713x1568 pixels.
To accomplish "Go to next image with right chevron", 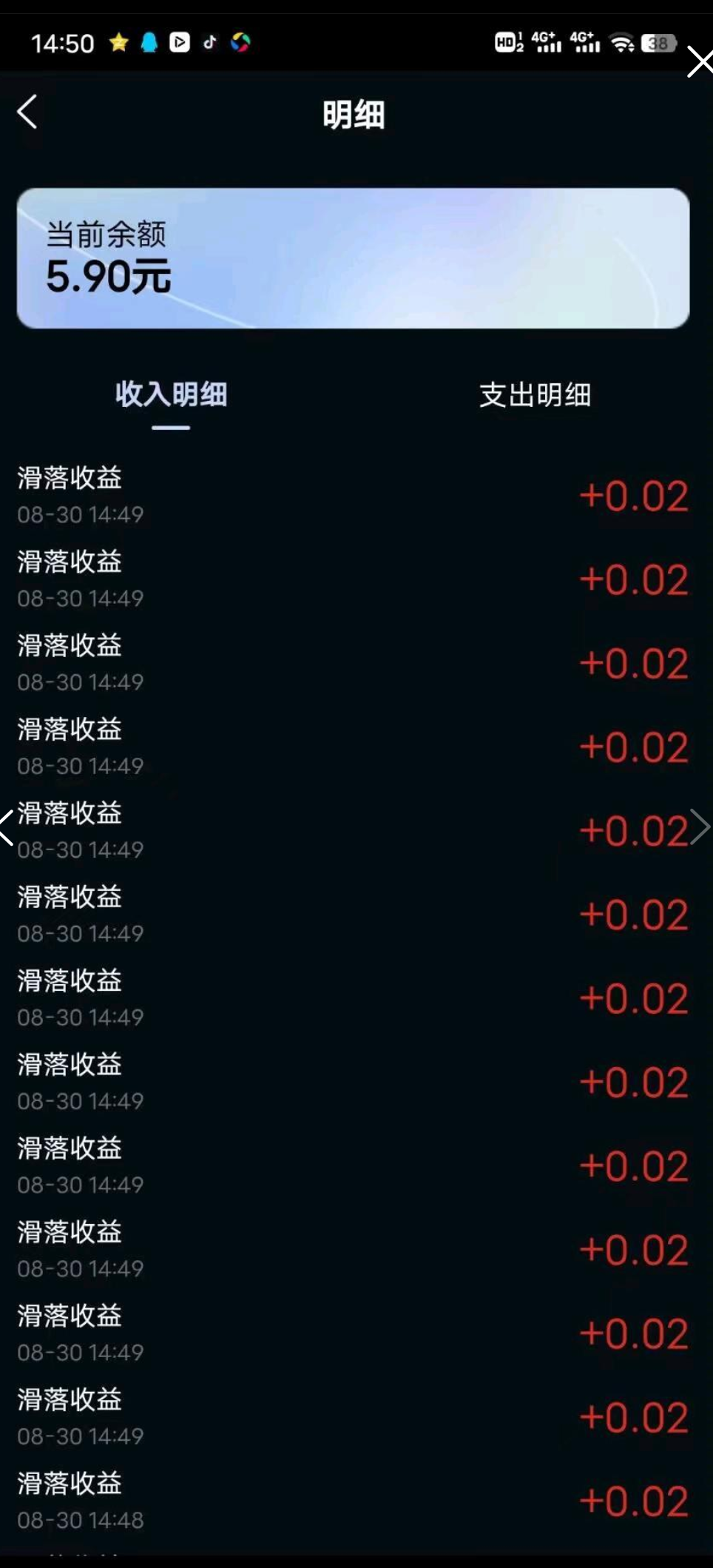I will pyautogui.click(x=700, y=827).
